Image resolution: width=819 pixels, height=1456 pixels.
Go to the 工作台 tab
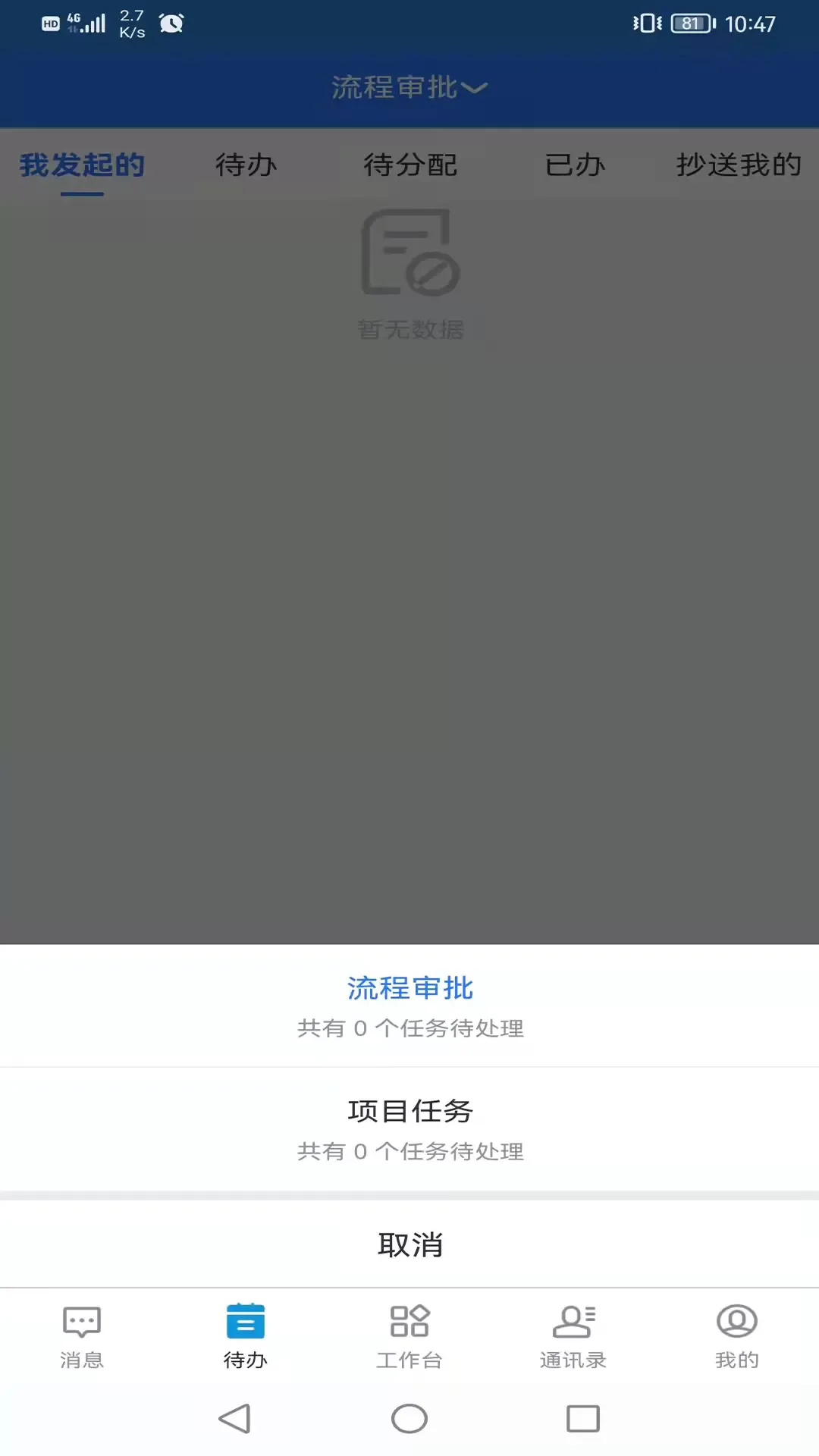(409, 1337)
